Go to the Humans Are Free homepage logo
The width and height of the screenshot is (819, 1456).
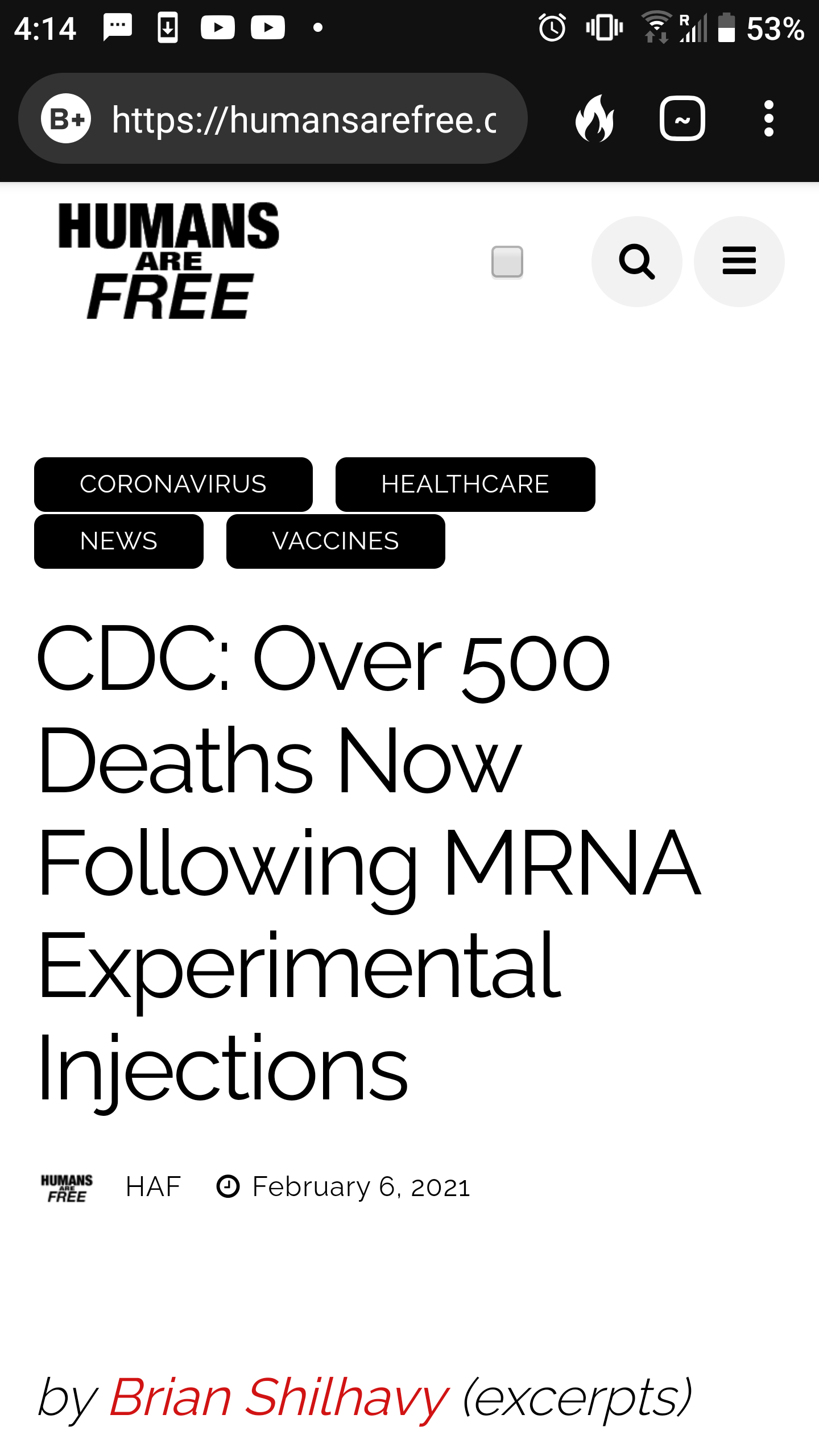168,260
